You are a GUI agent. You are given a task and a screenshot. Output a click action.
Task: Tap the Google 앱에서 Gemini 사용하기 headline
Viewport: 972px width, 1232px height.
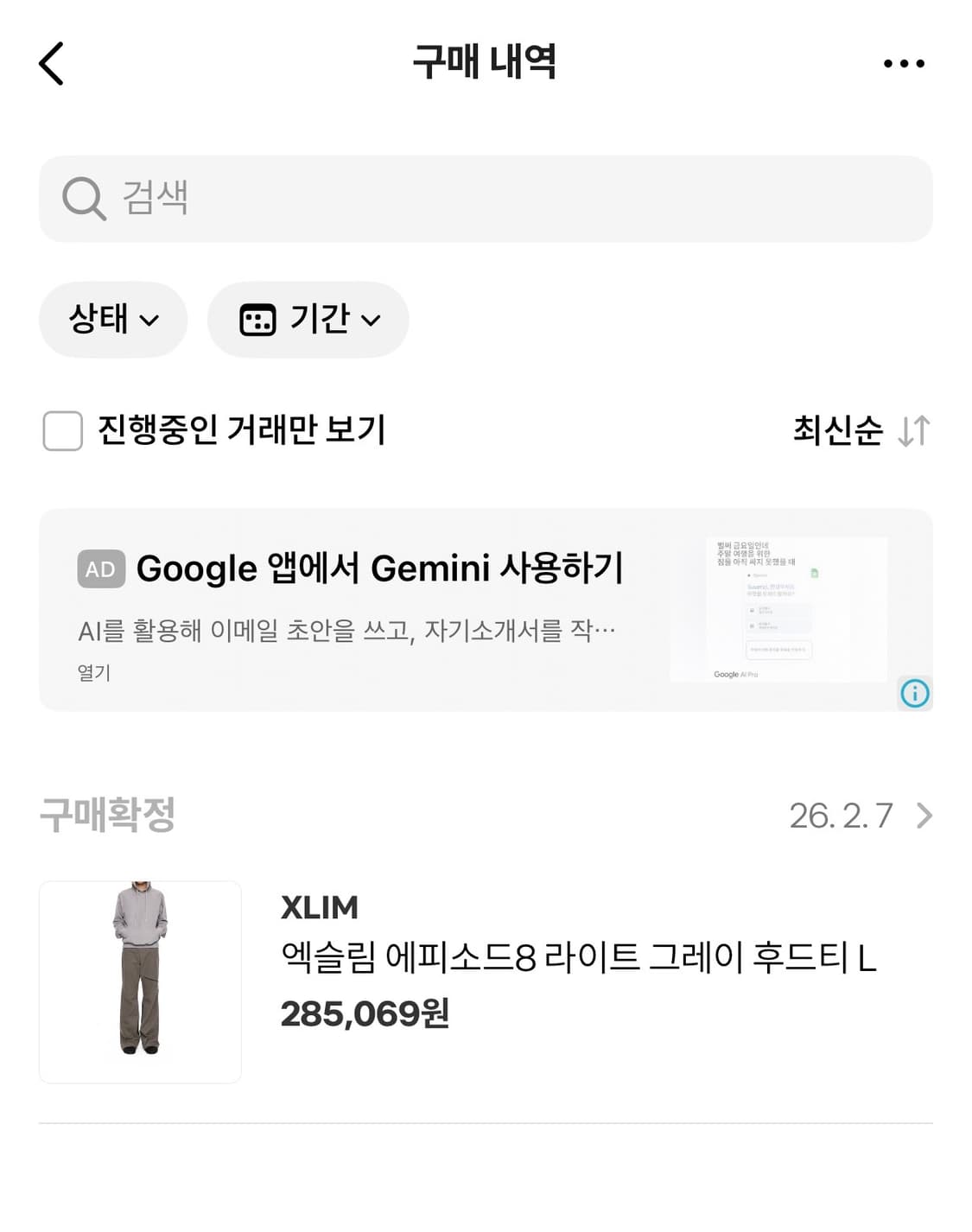click(x=380, y=567)
